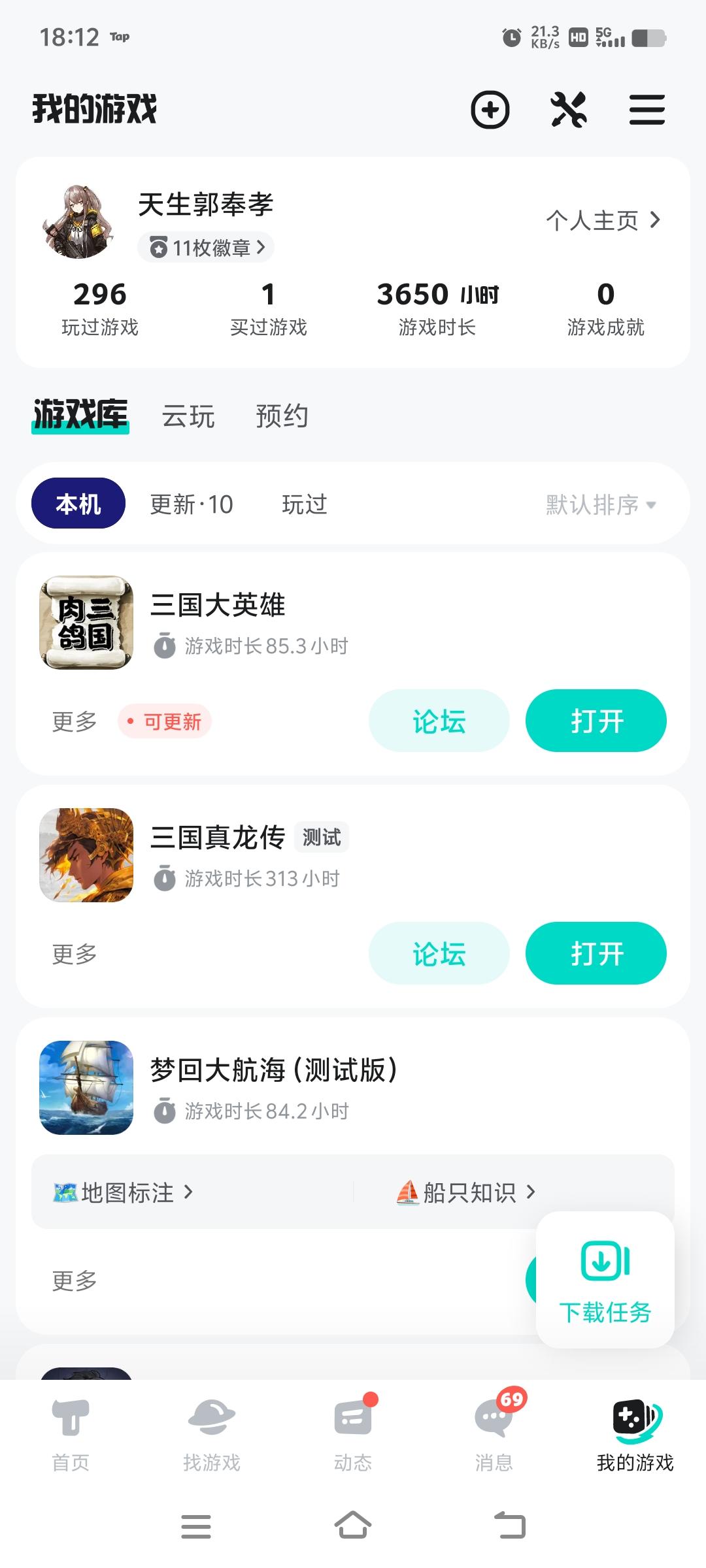This screenshot has height=1568, width=706.
Task: Open 船只知识 for 梦回大航海
Action: pos(467,1192)
